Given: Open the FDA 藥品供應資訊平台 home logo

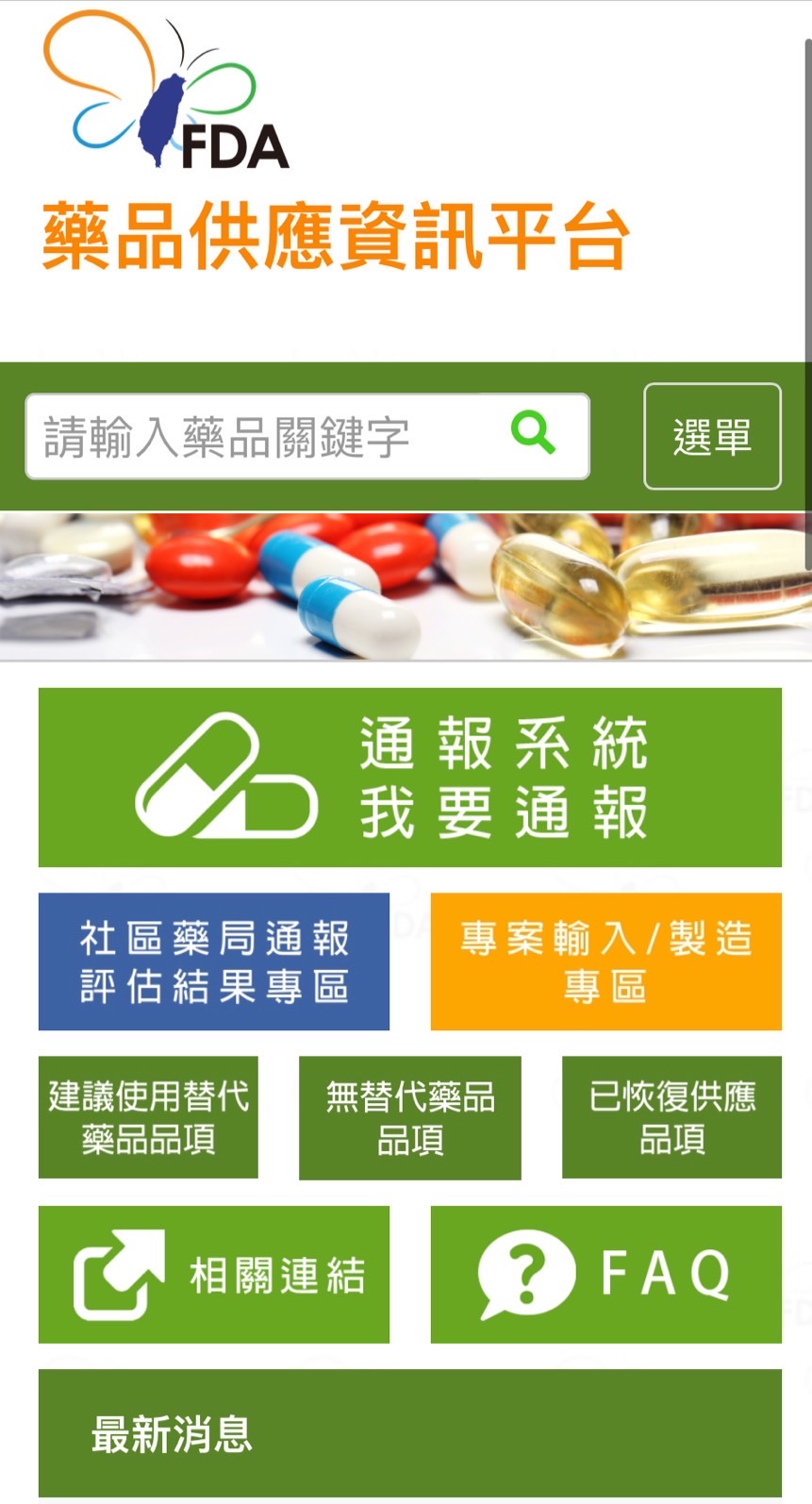Looking at the screenshot, I should coord(335,142).
